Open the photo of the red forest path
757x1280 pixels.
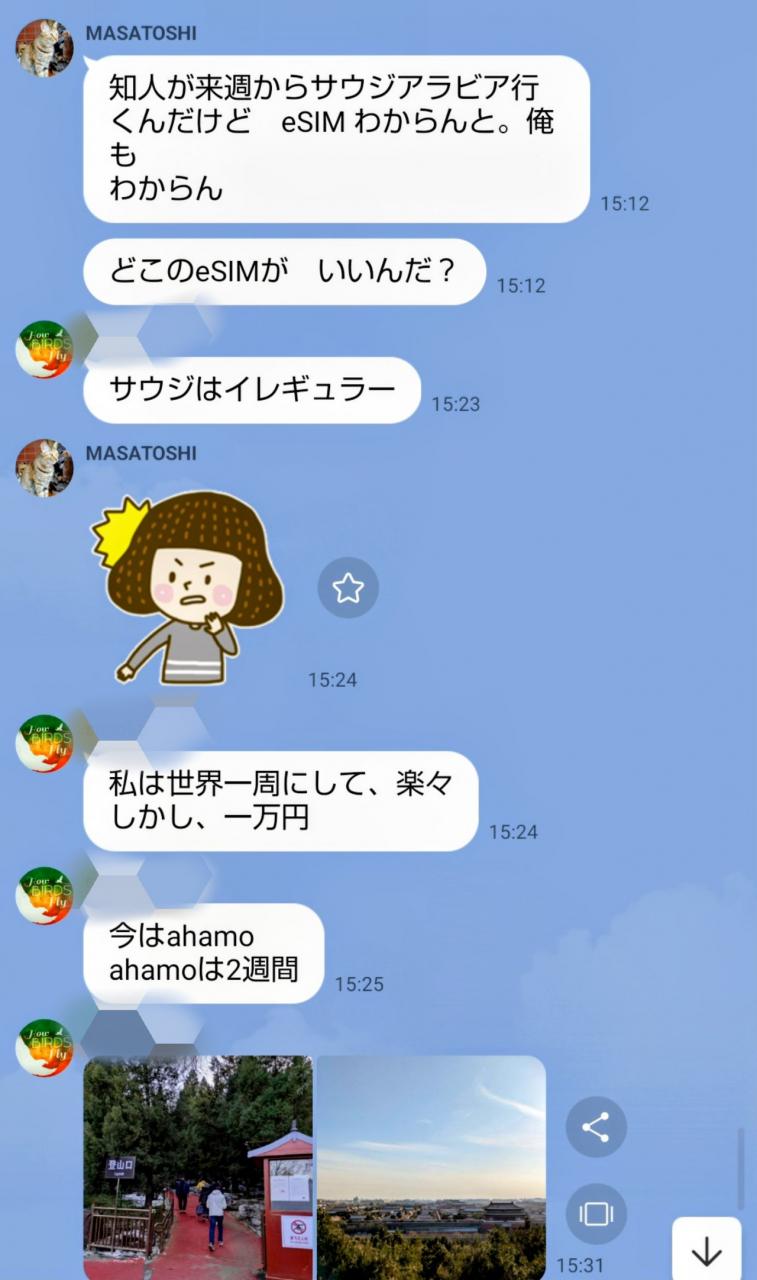[x=198, y=1167]
